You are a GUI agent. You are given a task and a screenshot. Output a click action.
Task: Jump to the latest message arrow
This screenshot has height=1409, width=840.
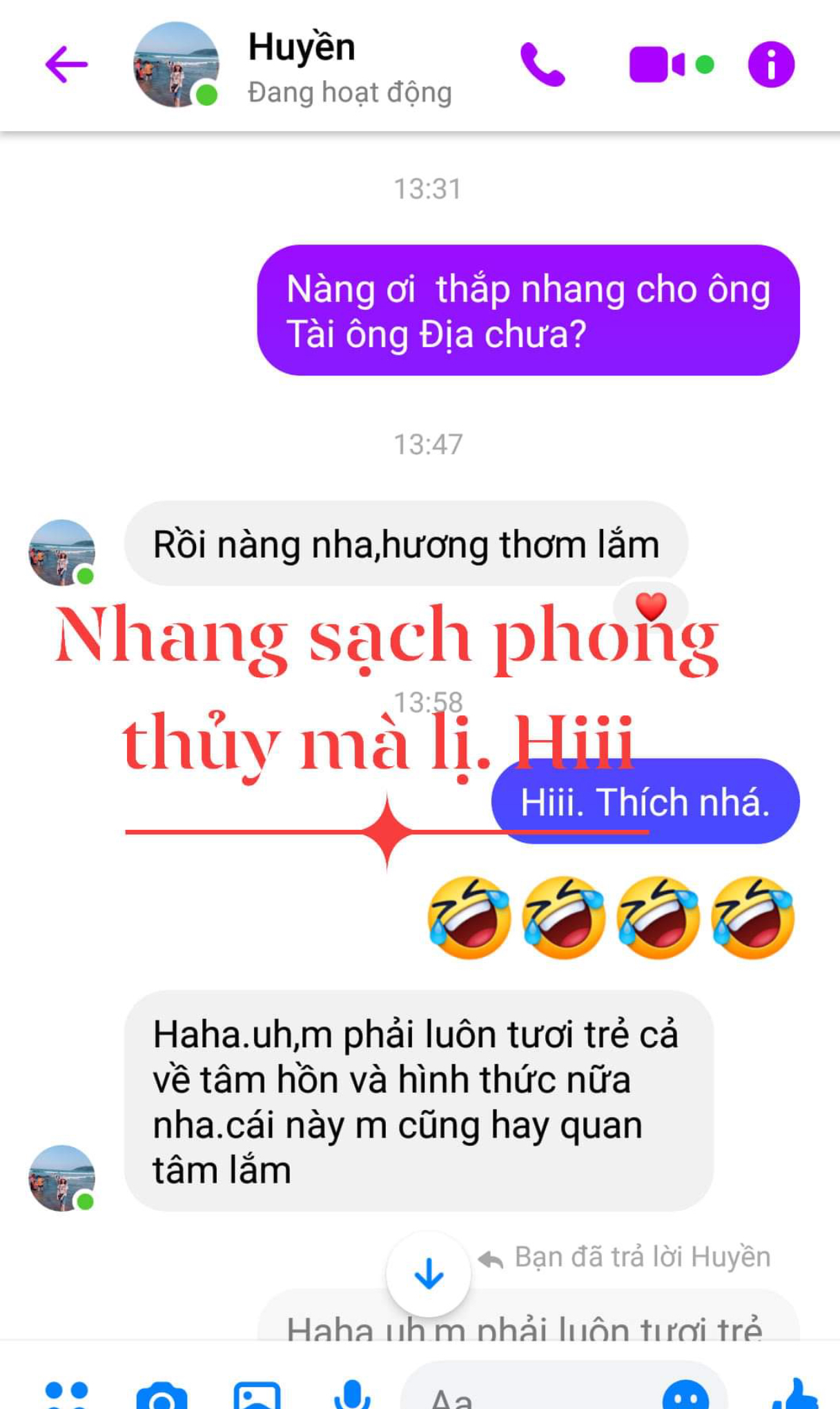point(429,1274)
